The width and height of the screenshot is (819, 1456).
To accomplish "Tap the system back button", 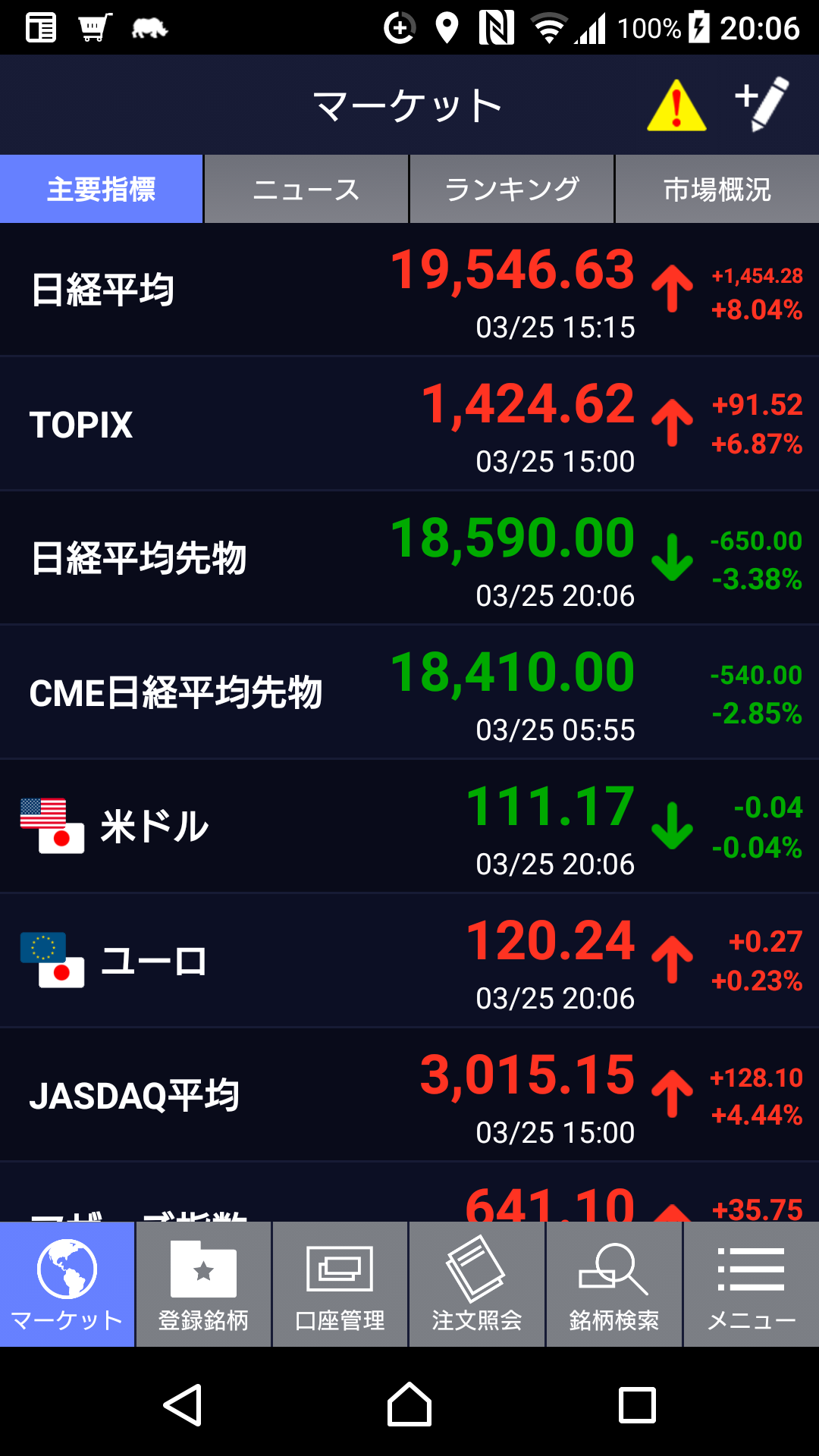I will 183,1405.
